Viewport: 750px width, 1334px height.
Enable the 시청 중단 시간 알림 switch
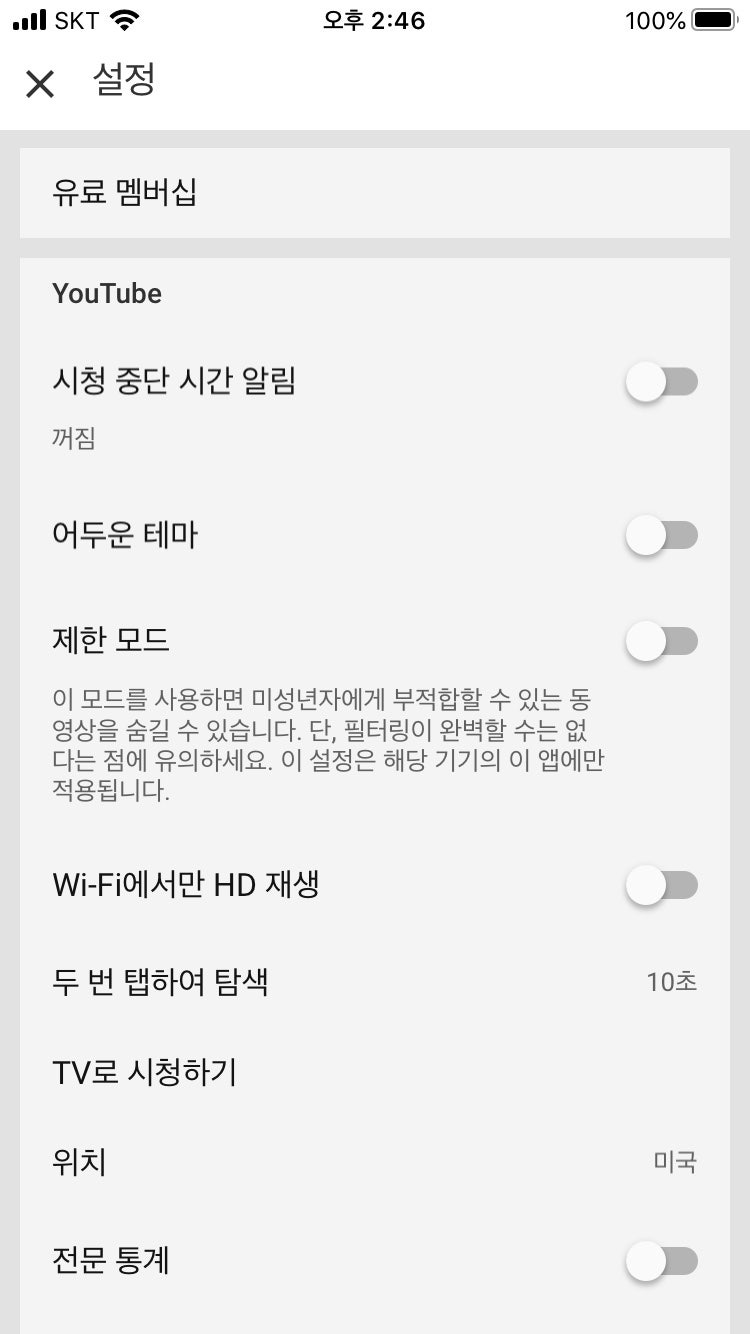(x=661, y=382)
